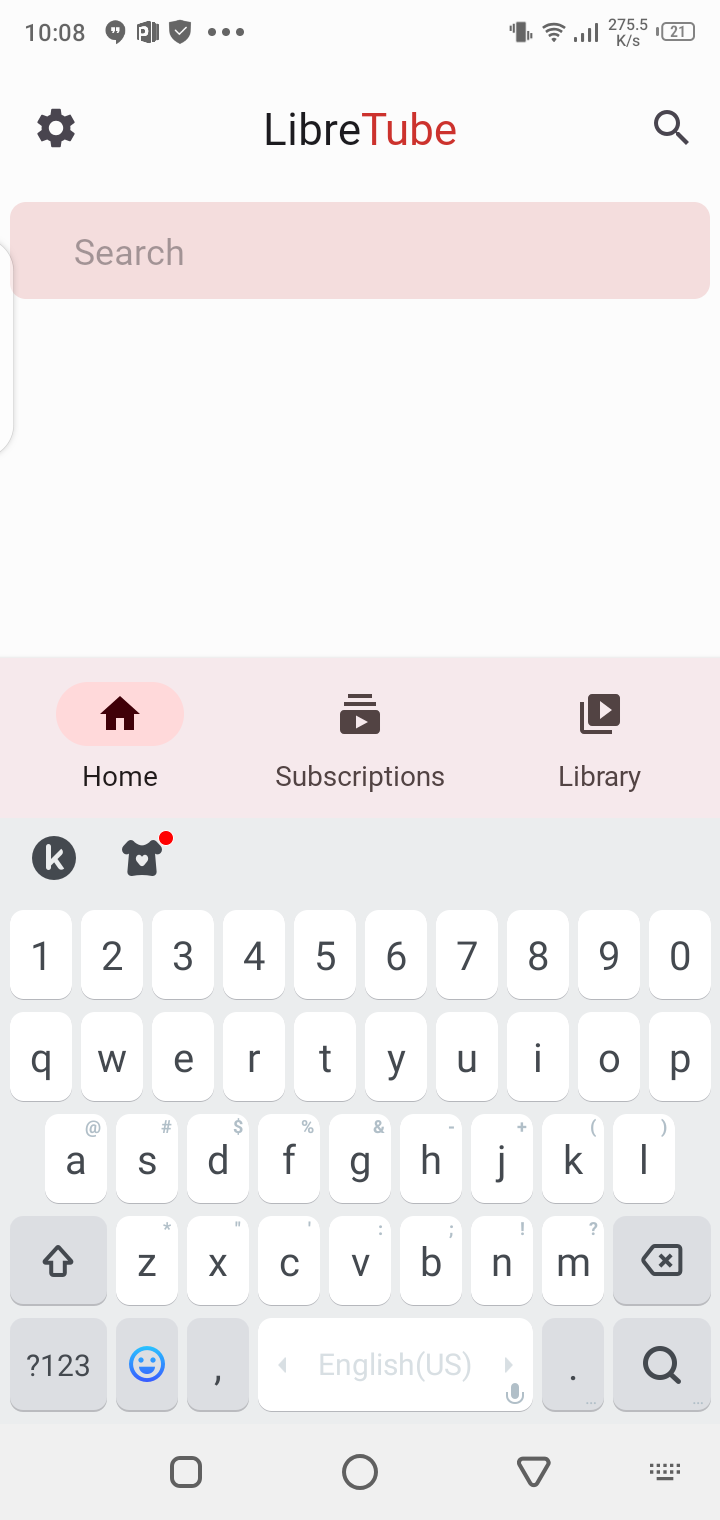Focus the Search text field
720x1520 pixels.
coord(360,251)
